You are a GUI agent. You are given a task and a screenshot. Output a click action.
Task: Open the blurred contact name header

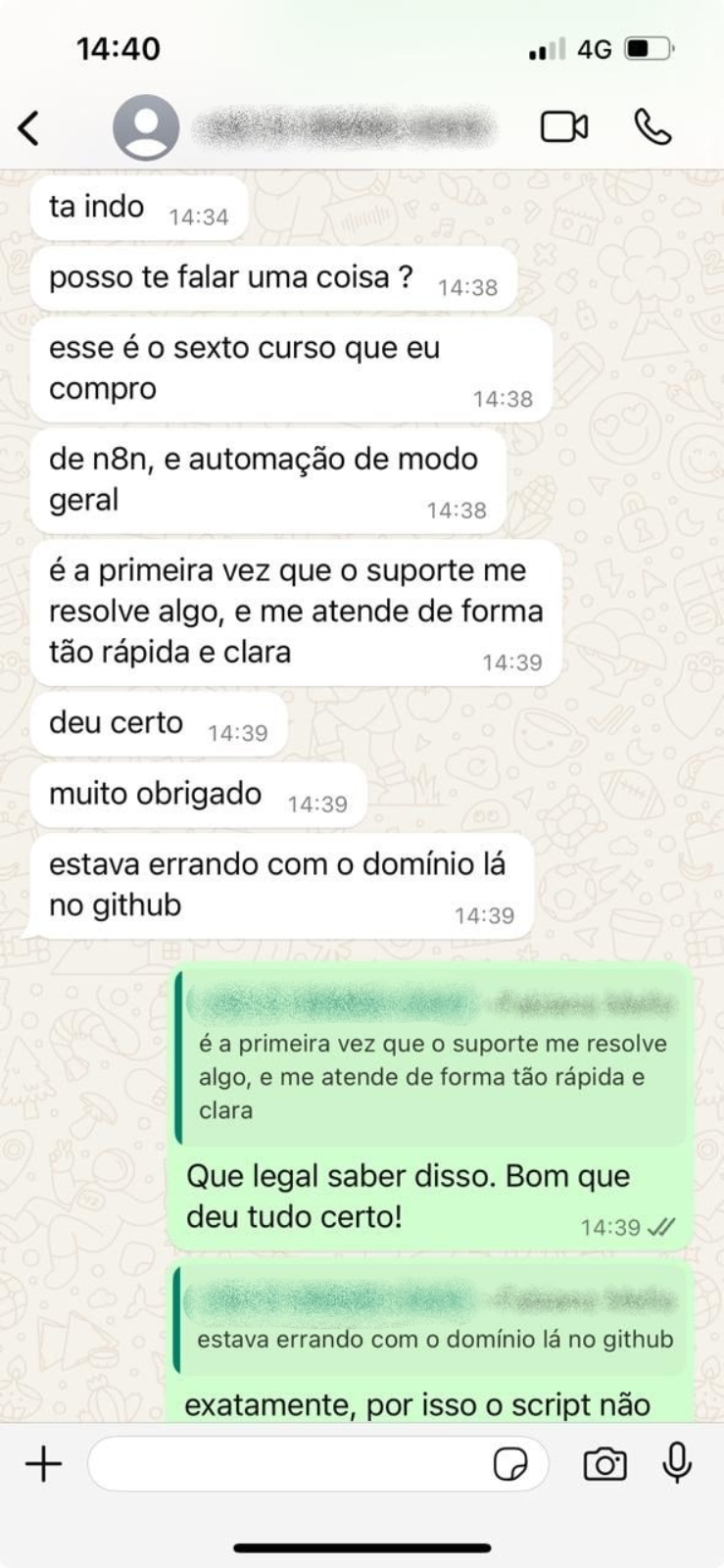click(x=341, y=127)
